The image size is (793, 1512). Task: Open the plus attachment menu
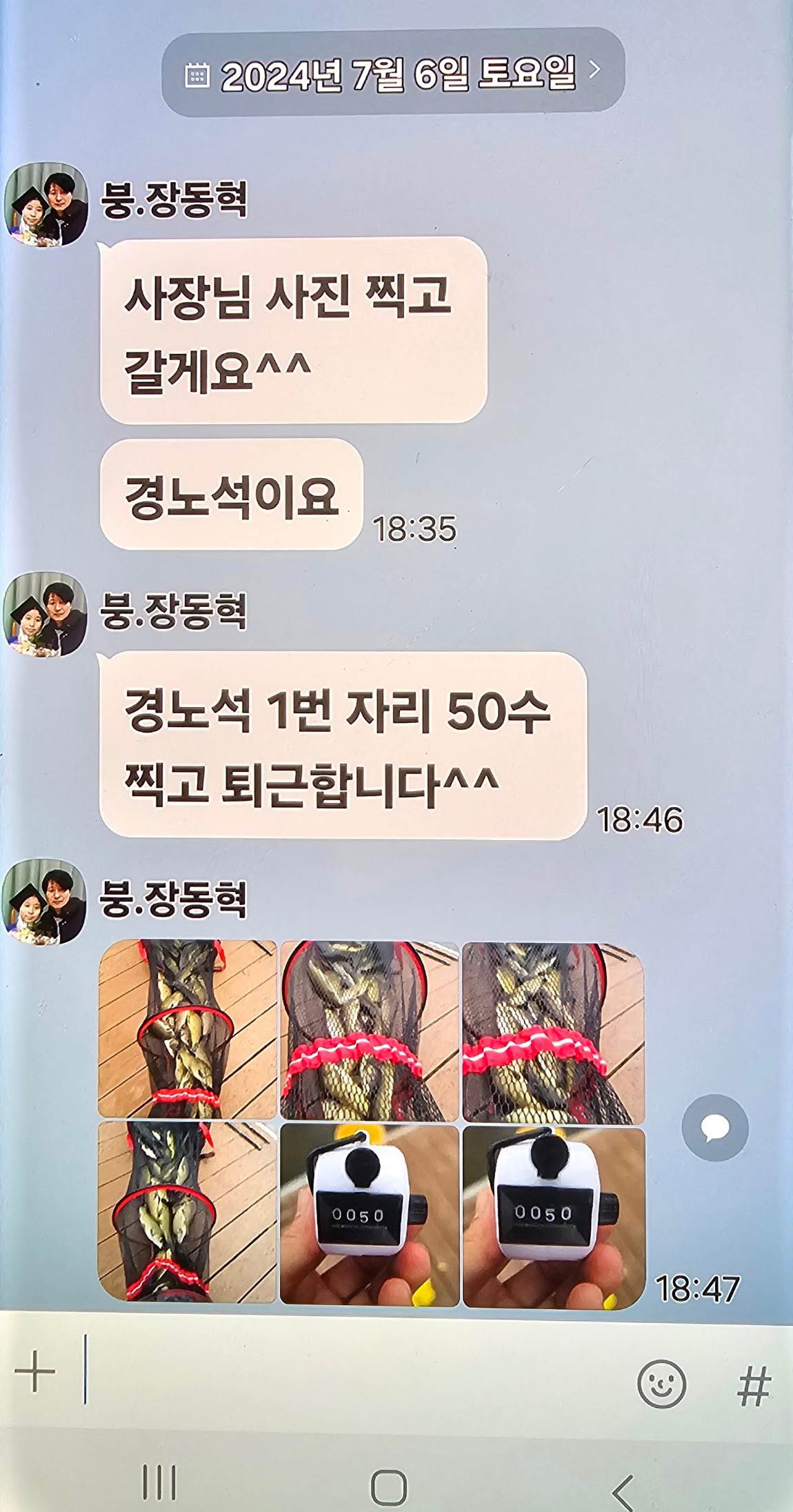click(34, 1370)
